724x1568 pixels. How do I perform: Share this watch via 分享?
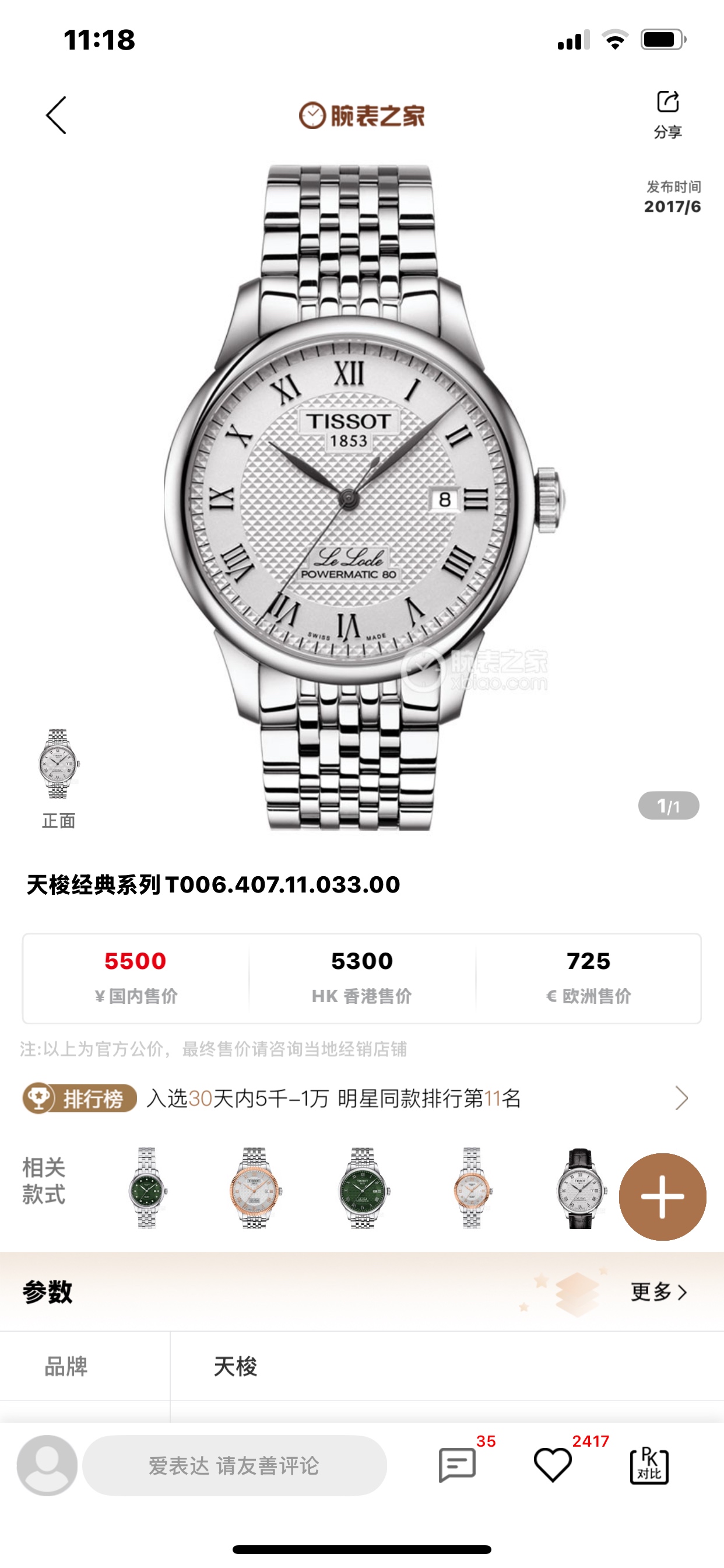pyautogui.click(x=667, y=113)
